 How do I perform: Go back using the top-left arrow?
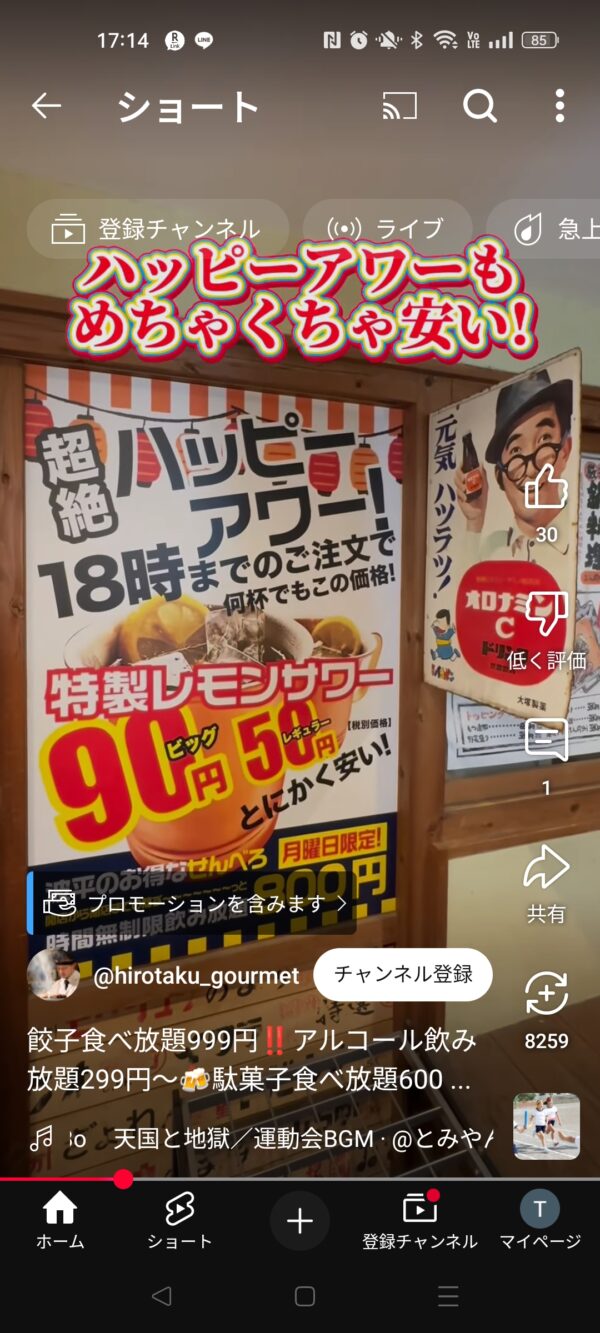click(x=46, y=106)
